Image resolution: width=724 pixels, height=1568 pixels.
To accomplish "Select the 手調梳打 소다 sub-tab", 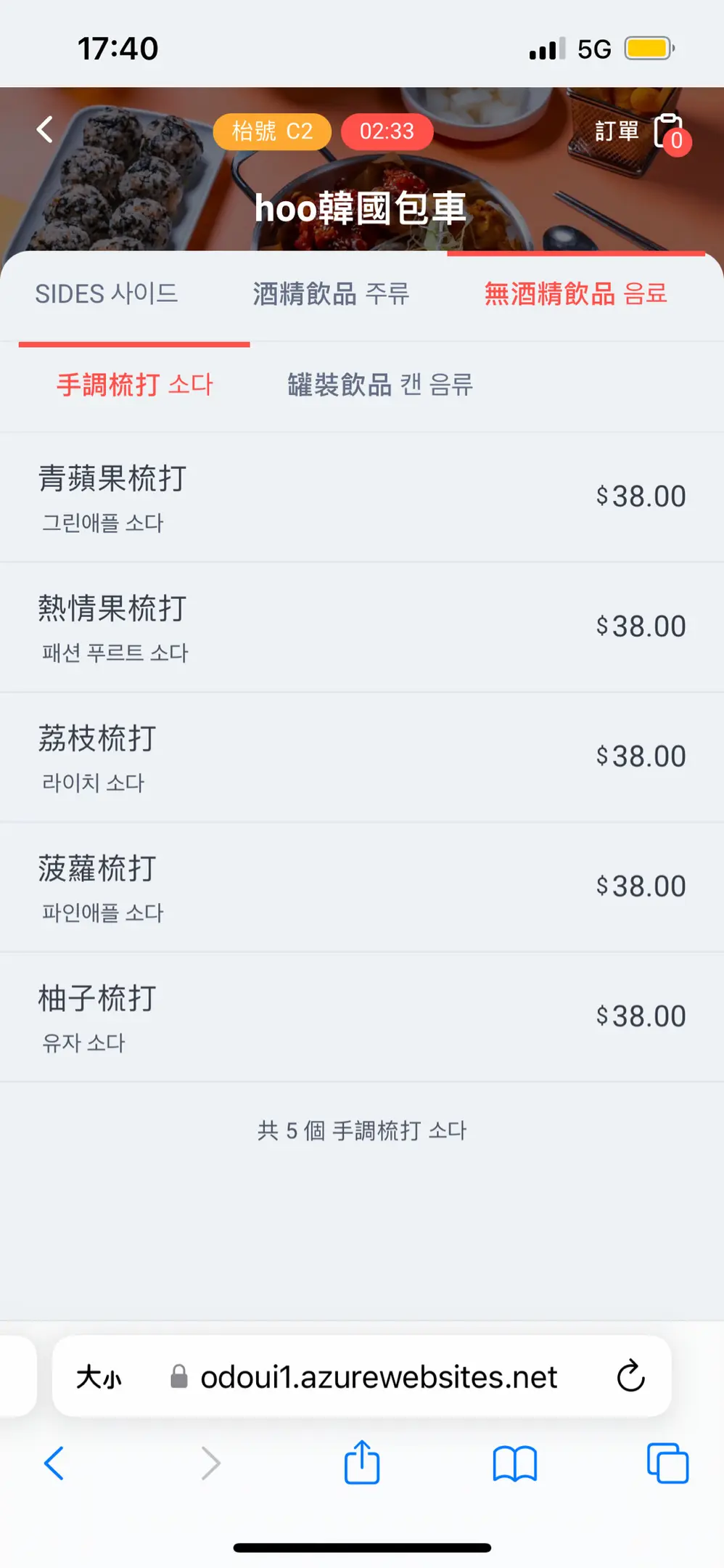I will point(135,384).
